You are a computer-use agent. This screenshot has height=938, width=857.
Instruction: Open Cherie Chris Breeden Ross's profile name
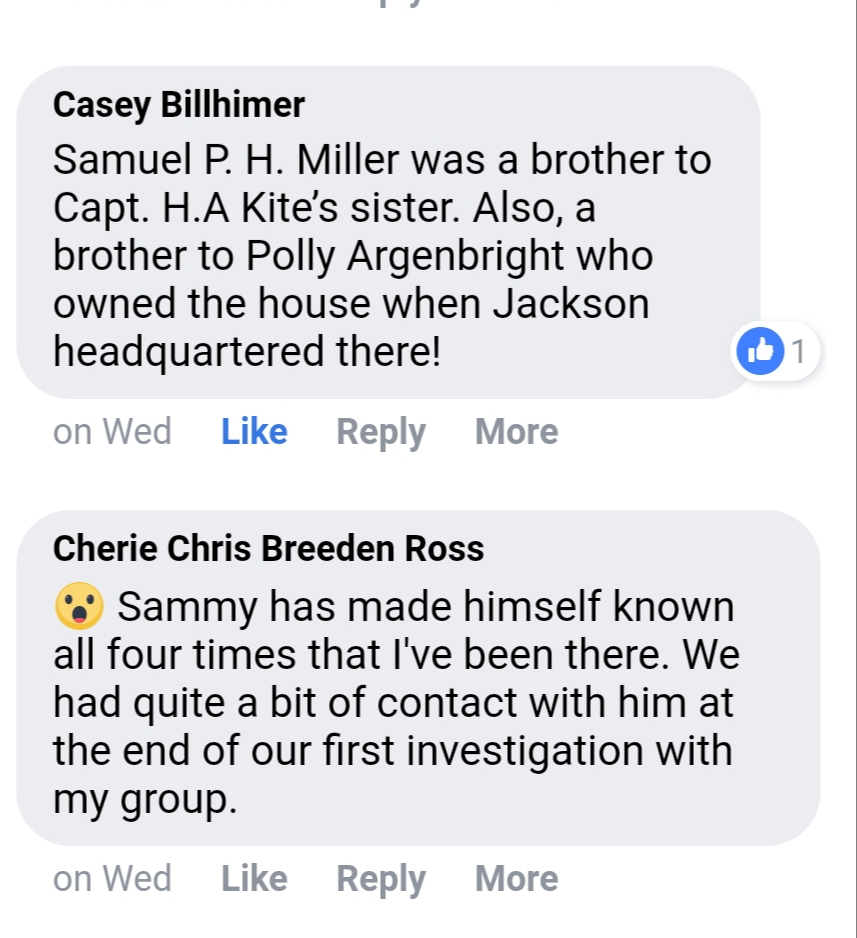click(x=268, y=548)
